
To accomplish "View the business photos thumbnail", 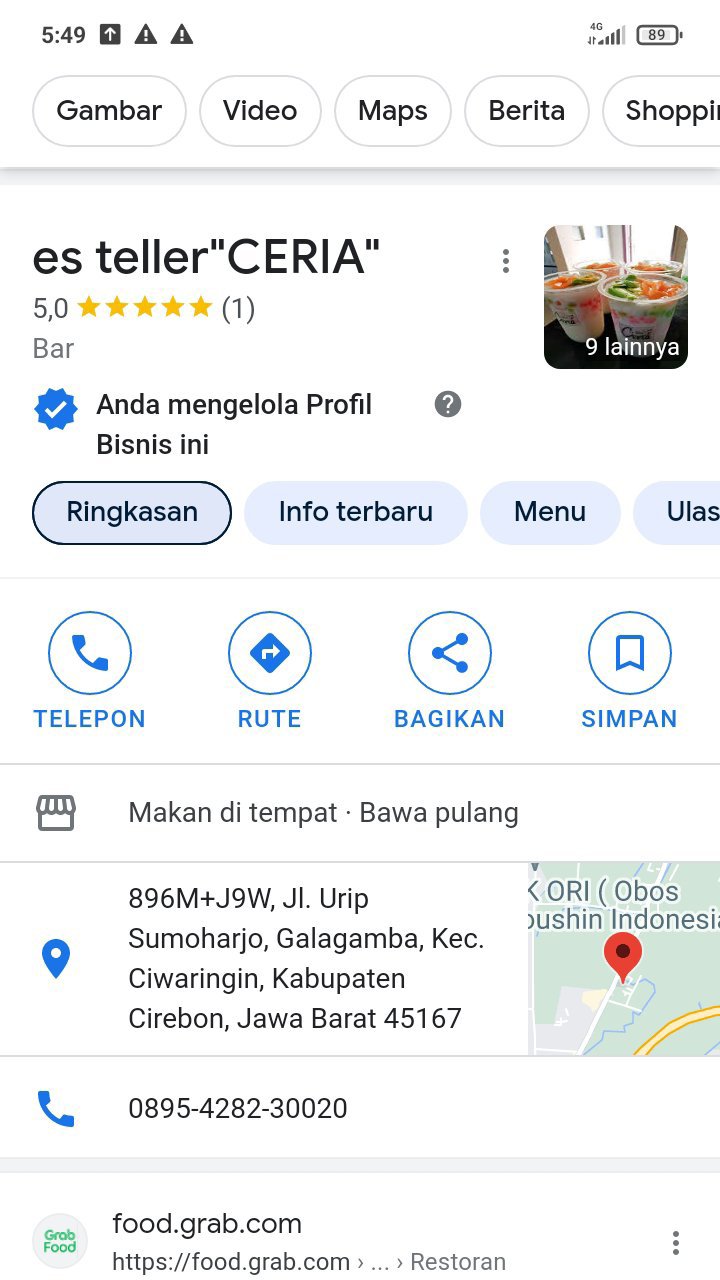I will coord(616,297).
